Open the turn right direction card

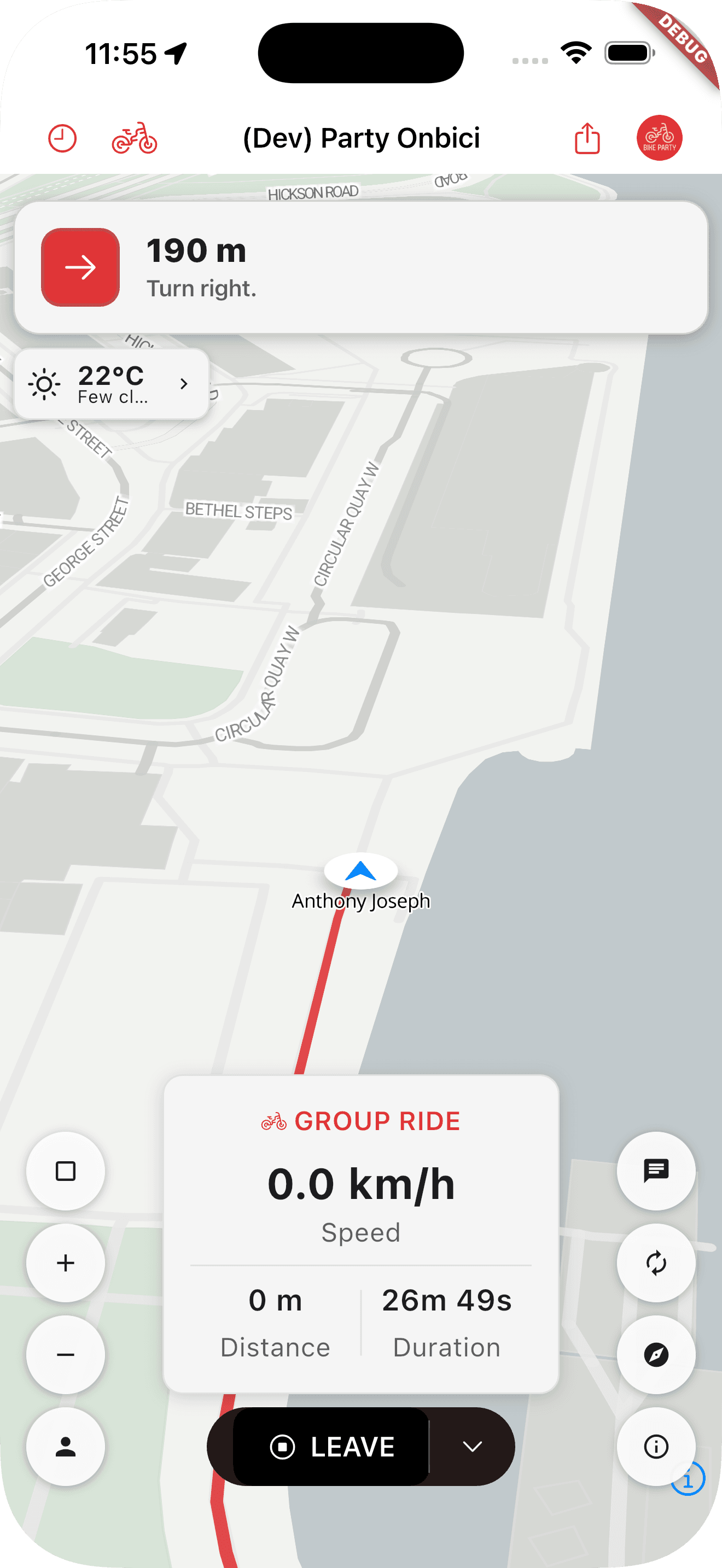click(x=360, y=268)
